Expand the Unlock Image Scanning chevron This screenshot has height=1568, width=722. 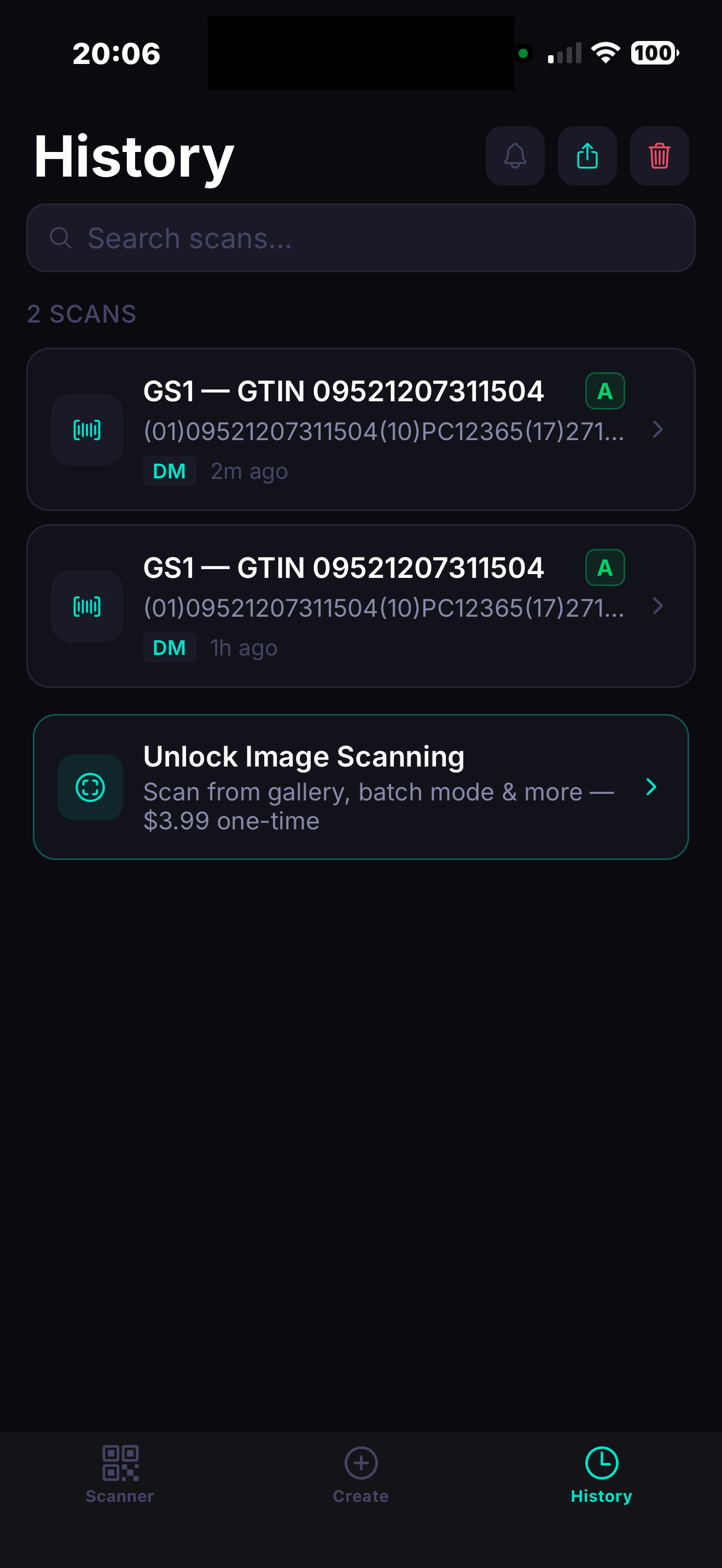point(651,787)
